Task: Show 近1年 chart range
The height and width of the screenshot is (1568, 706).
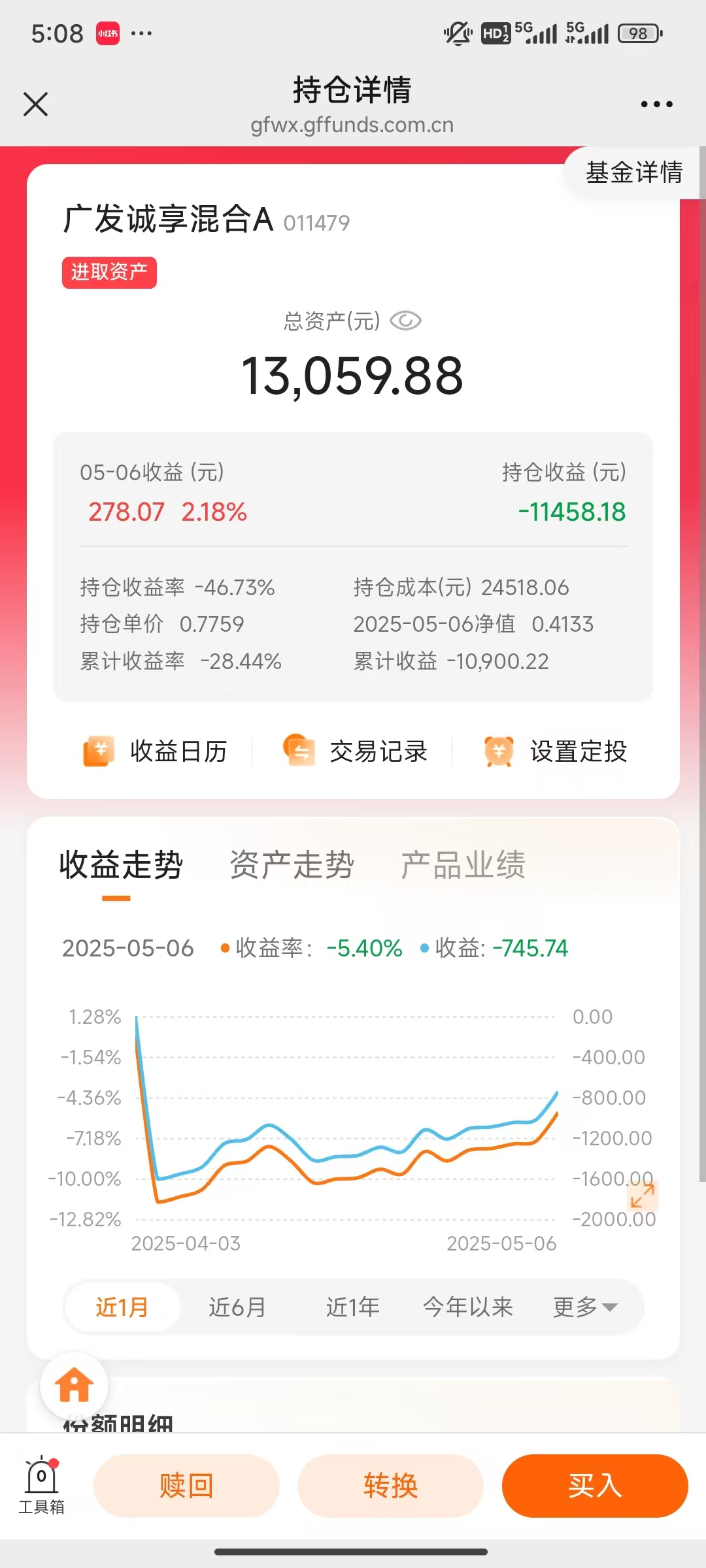Action: coord(352,1307)
